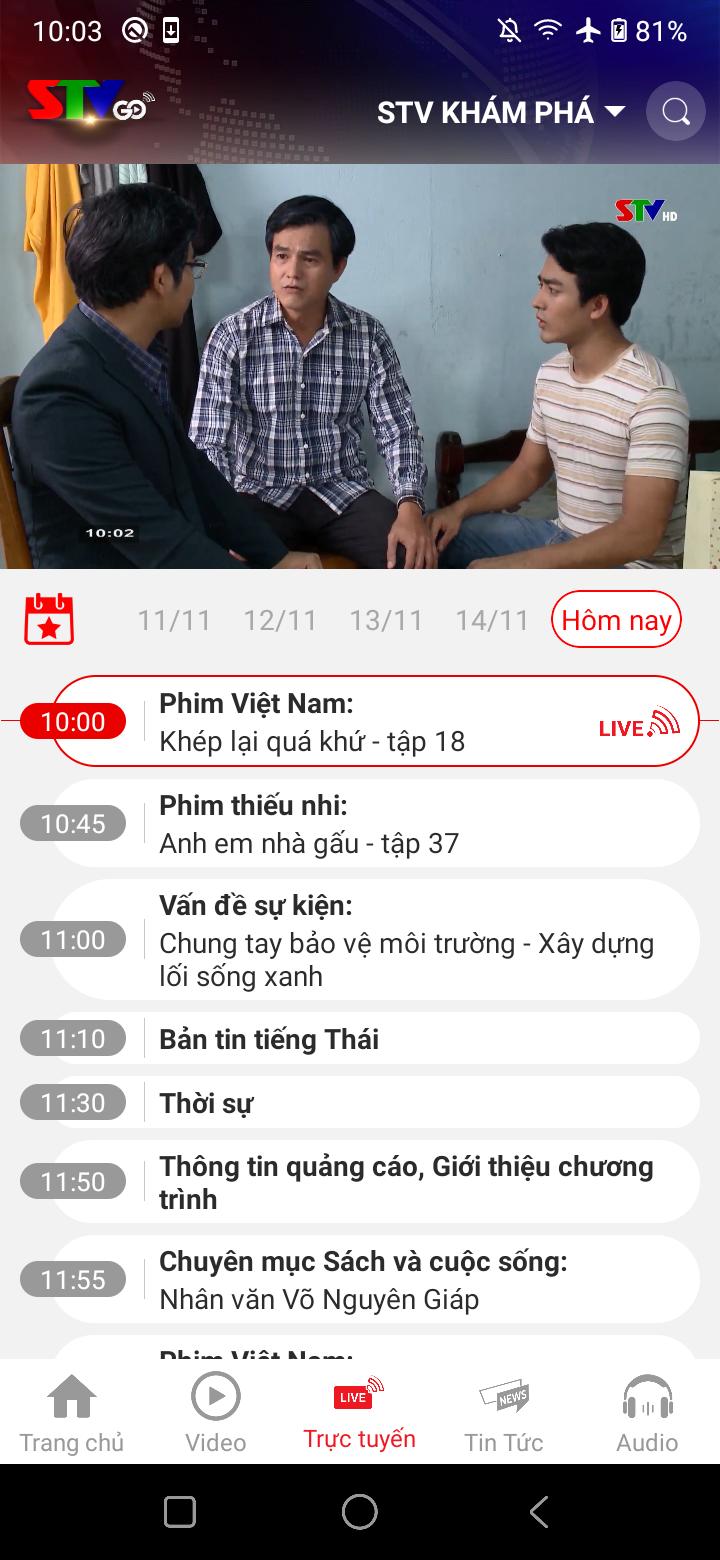The width and height of the screenshot is (720, 1560).
Task: Select the 12/11 schedule date
Action: [x=280, y=620]
